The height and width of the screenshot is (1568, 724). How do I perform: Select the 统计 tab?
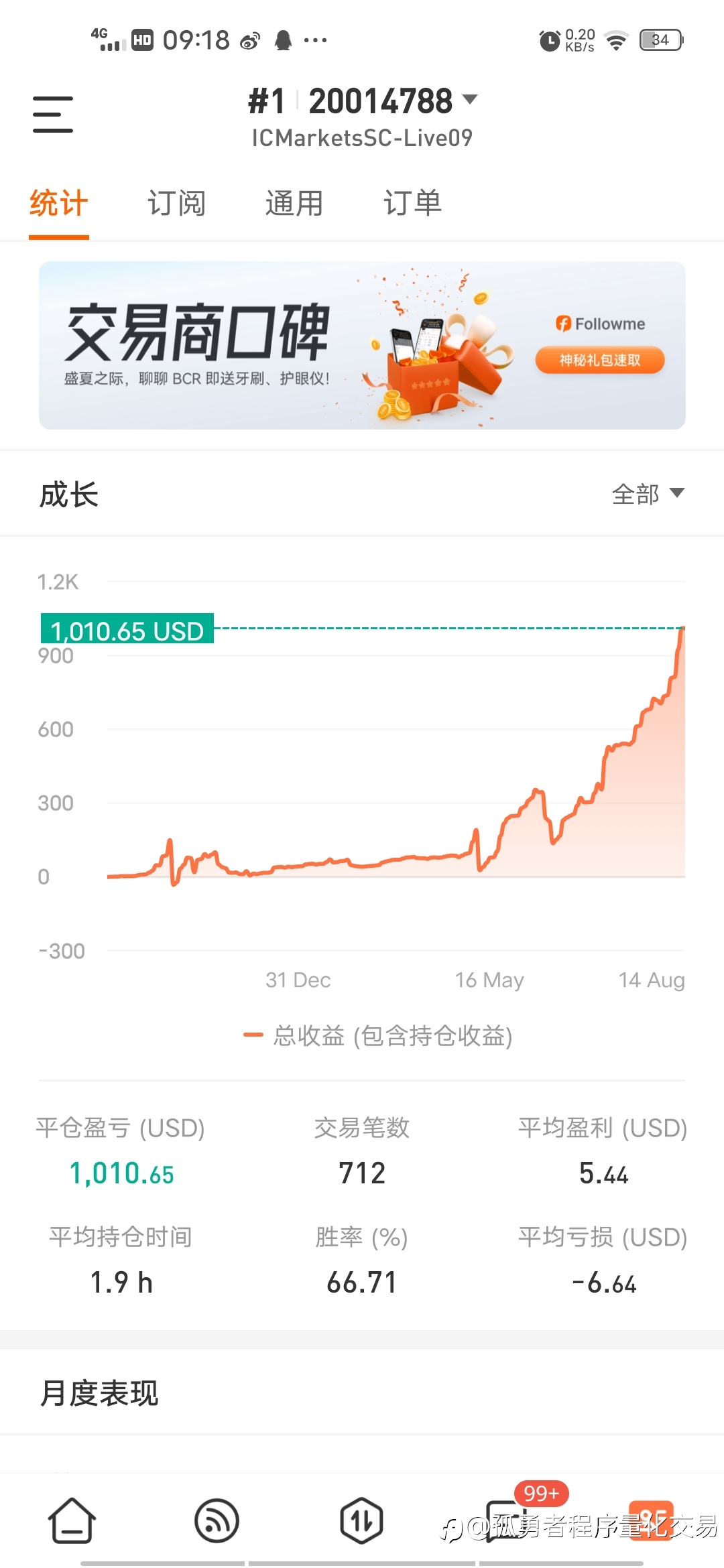(x=59, y=203)
